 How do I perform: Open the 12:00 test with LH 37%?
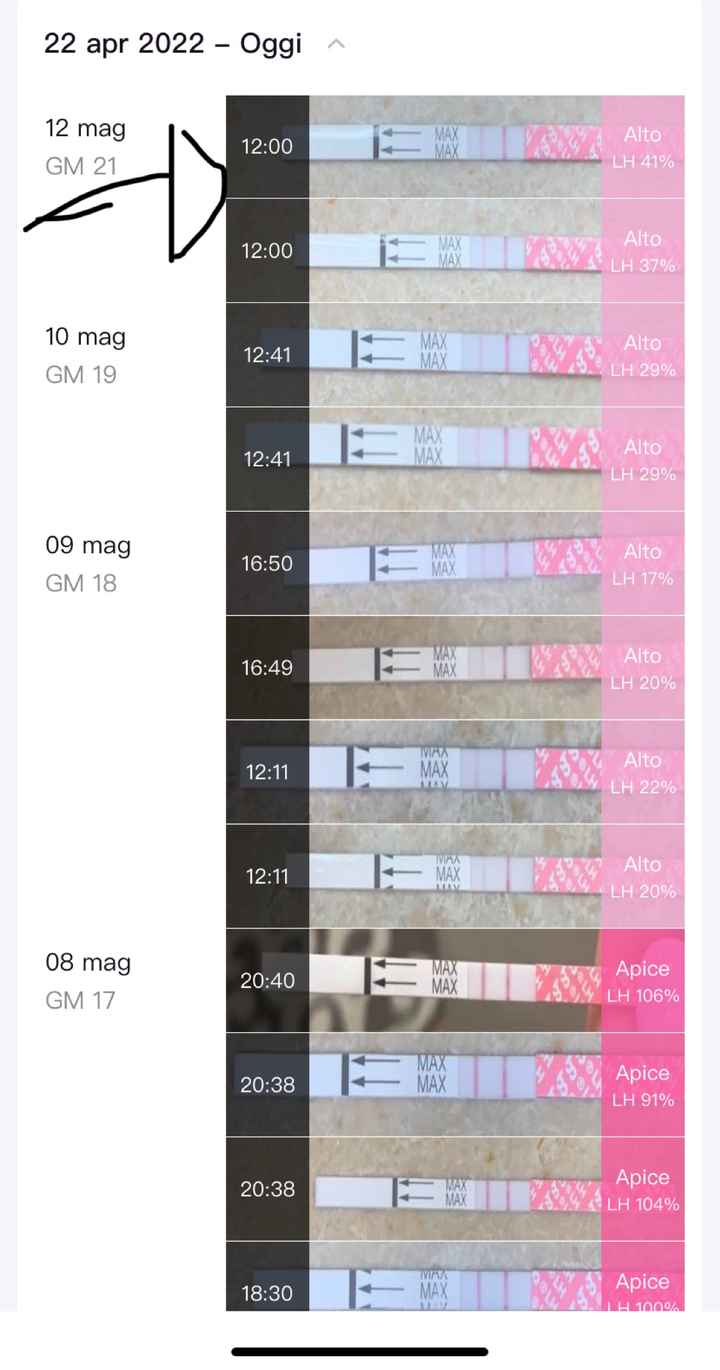pos(455,251)
